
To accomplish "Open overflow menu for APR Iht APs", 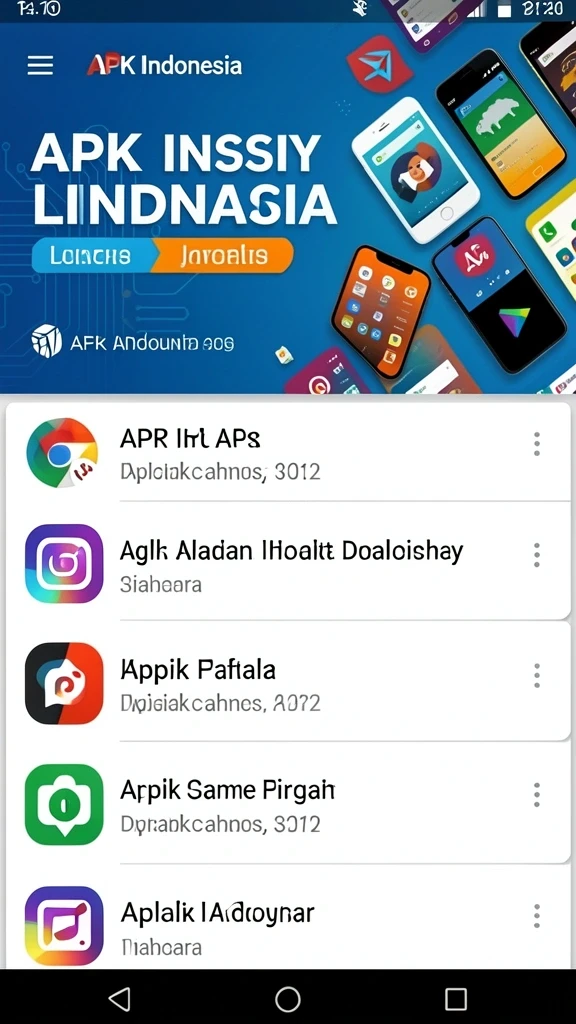I will [x=537, y=444].
